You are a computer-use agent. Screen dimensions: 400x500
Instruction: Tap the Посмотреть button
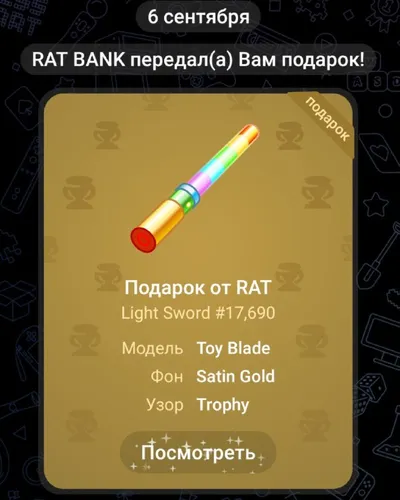[x=198, y=453]
